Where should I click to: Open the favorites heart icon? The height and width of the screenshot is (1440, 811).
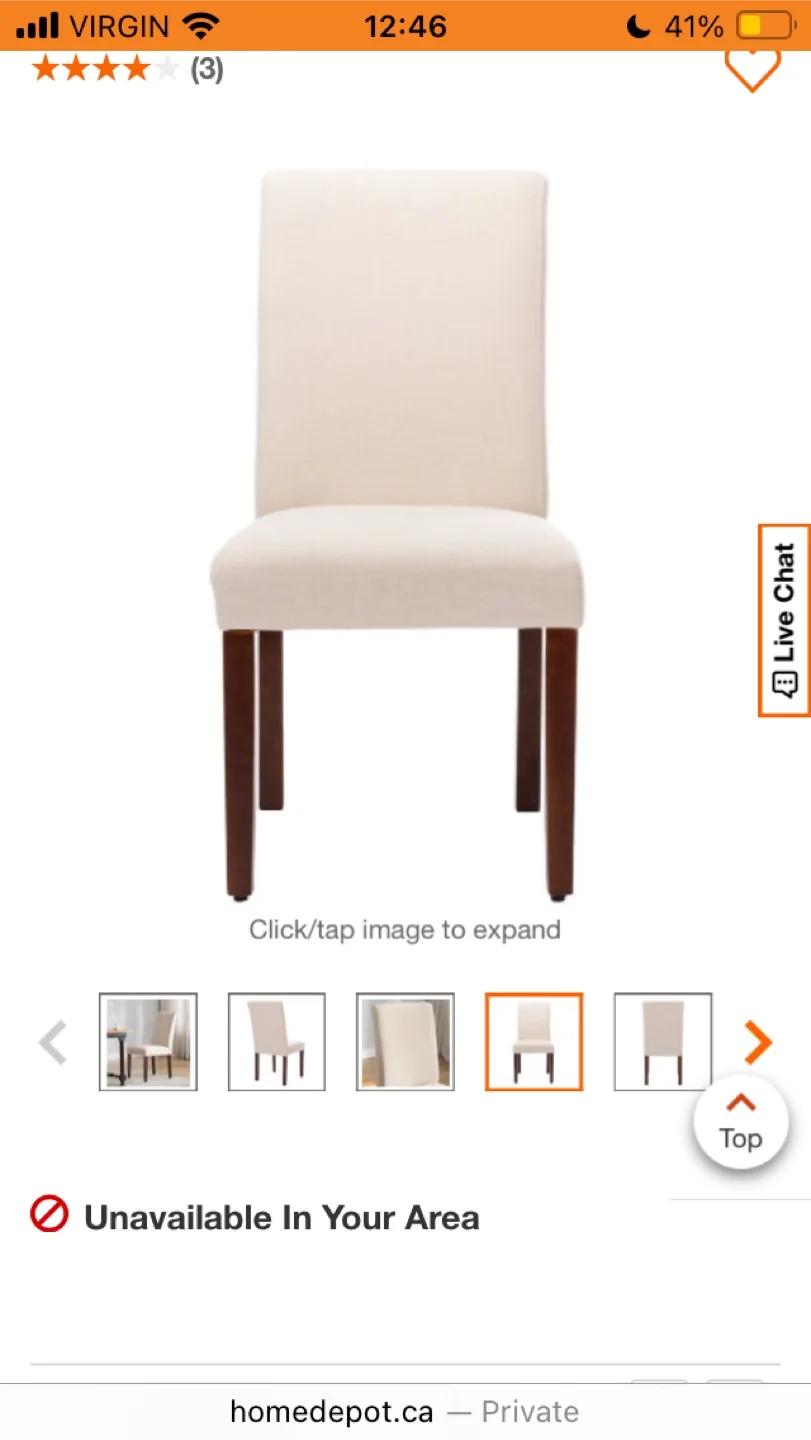coord(752,68)
